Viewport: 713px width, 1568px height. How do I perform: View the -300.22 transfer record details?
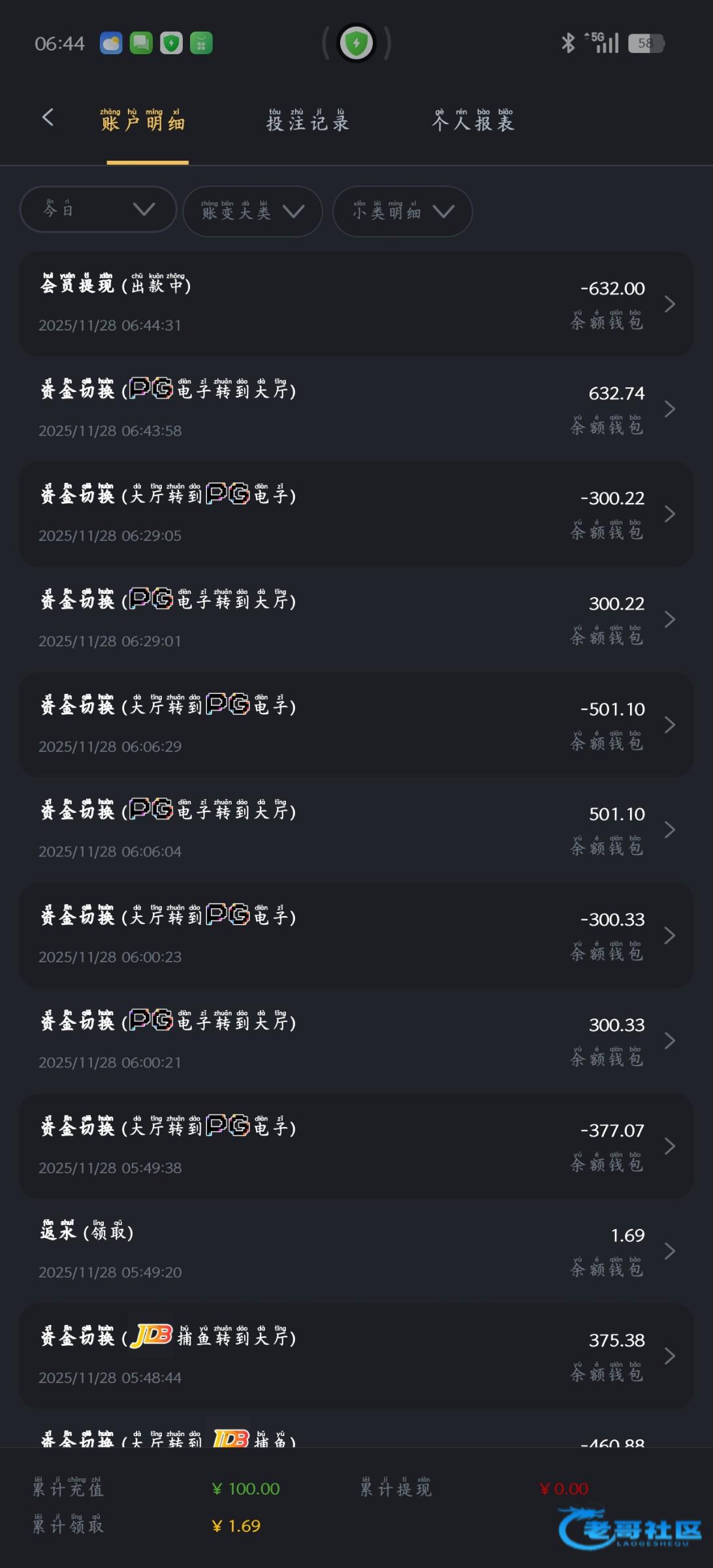pyautogui.click(x=356, y=514)
